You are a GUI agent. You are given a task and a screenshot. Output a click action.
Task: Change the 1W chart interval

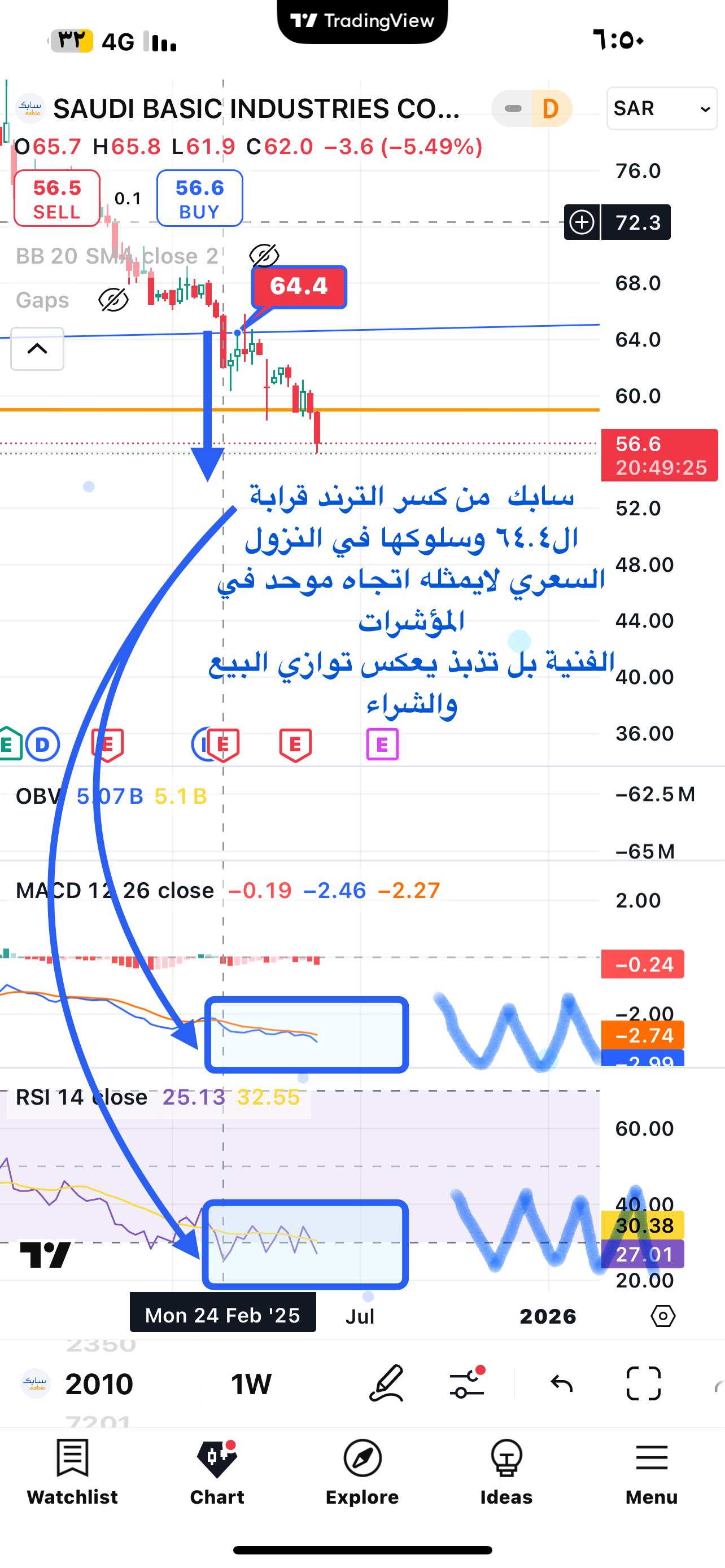[x=251, y=1384]
